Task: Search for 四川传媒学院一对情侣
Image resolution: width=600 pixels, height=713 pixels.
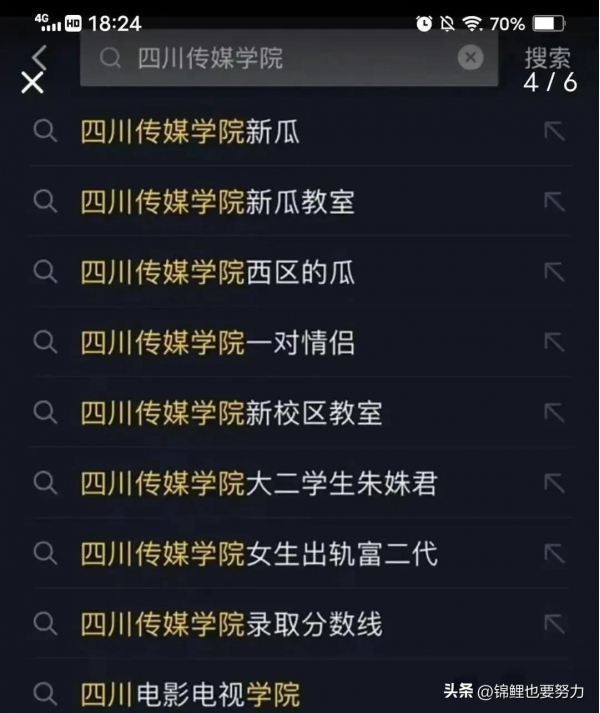Action: [x=217, y=343]
